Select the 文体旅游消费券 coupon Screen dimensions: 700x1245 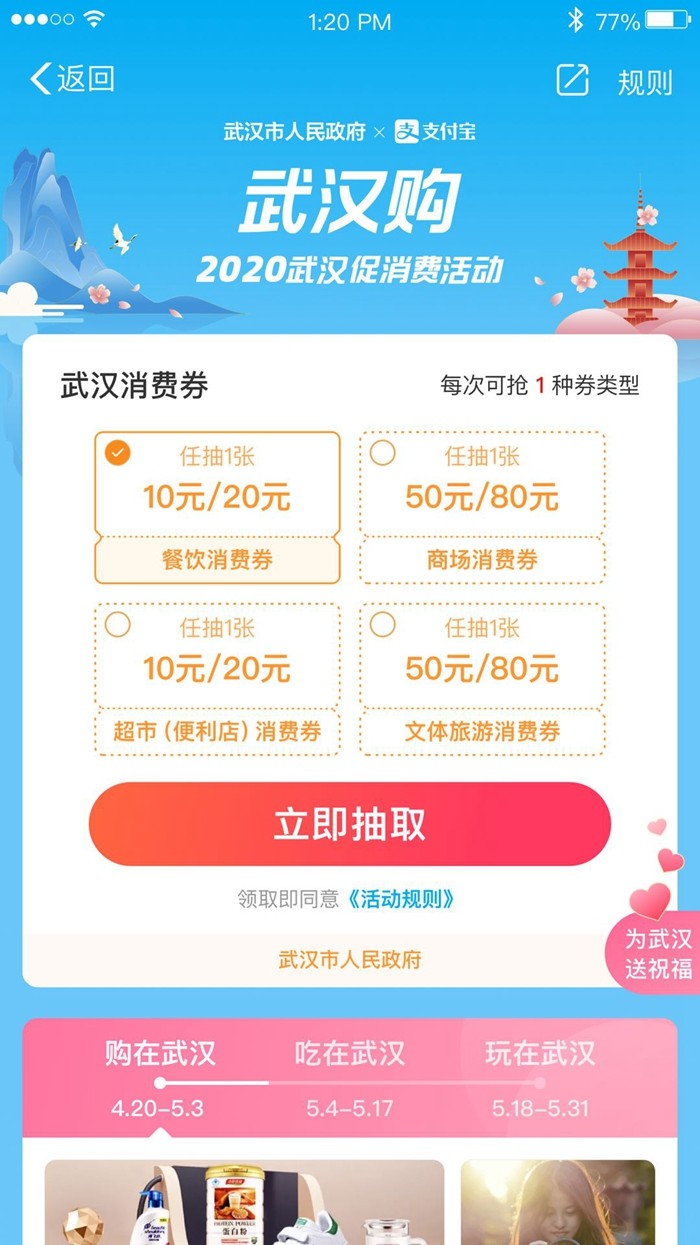click(482, 679)
